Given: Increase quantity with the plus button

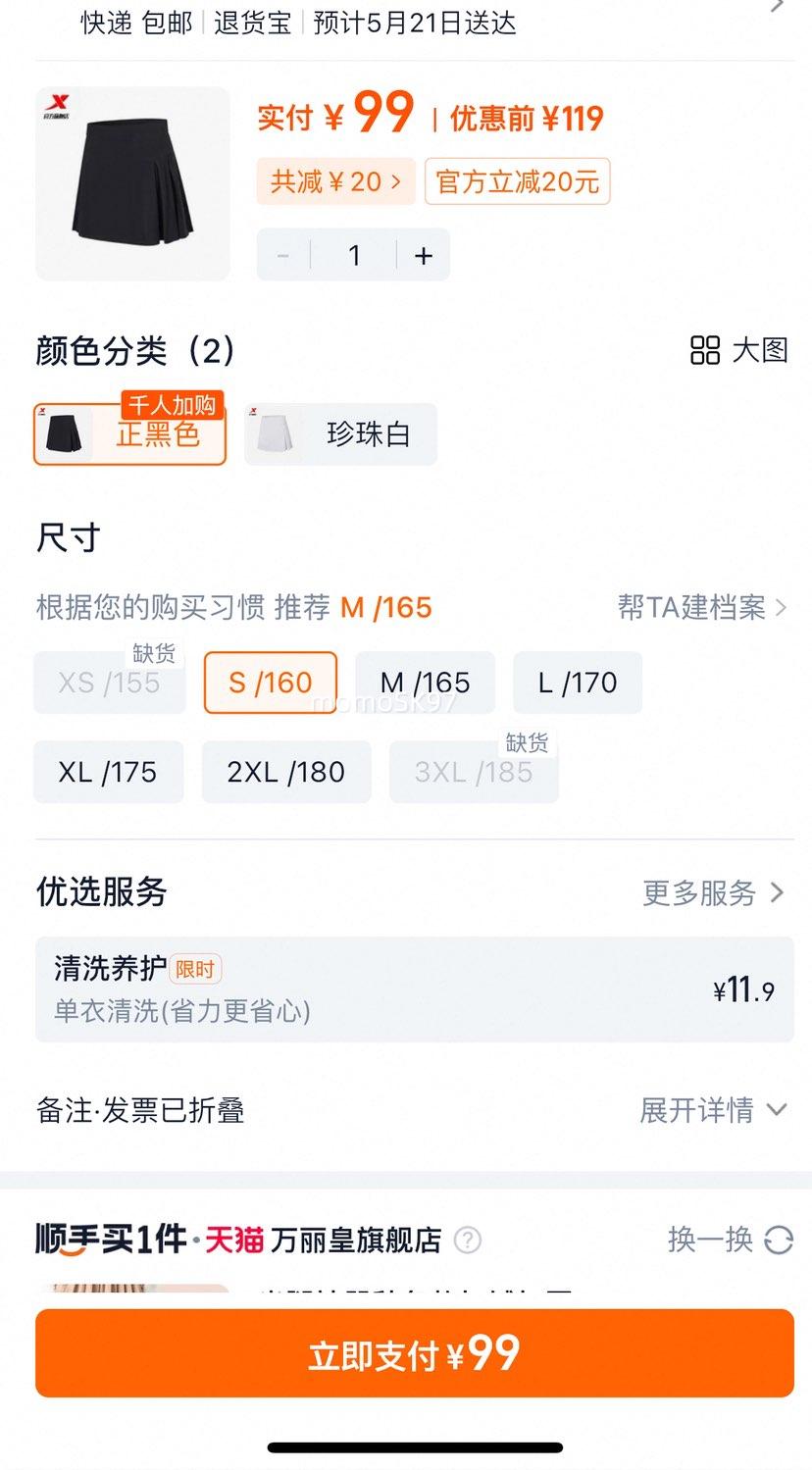Looking at the screenshot, I should point(424,255).
